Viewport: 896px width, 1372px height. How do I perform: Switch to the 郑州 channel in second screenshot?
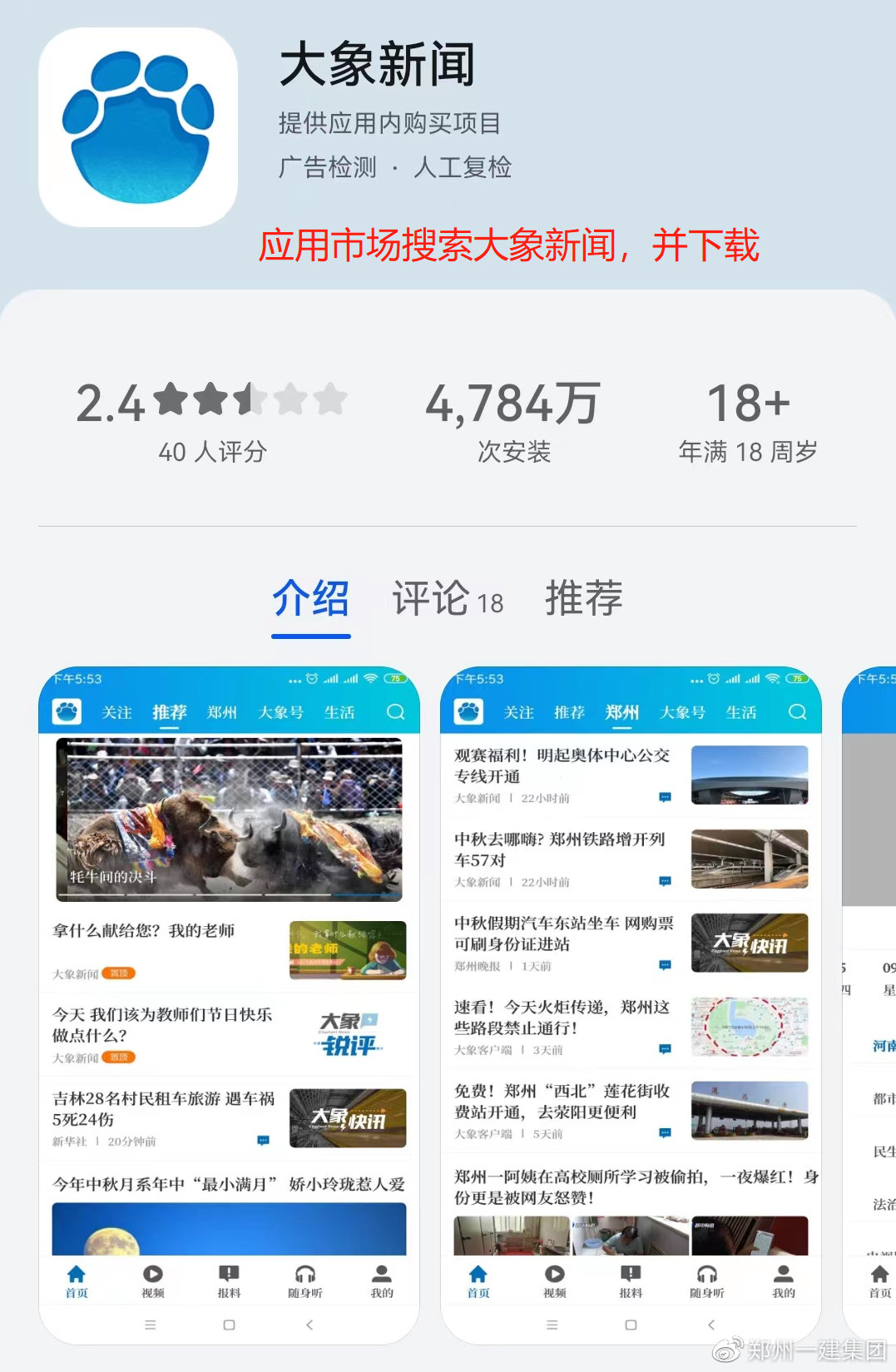[621, 713]
